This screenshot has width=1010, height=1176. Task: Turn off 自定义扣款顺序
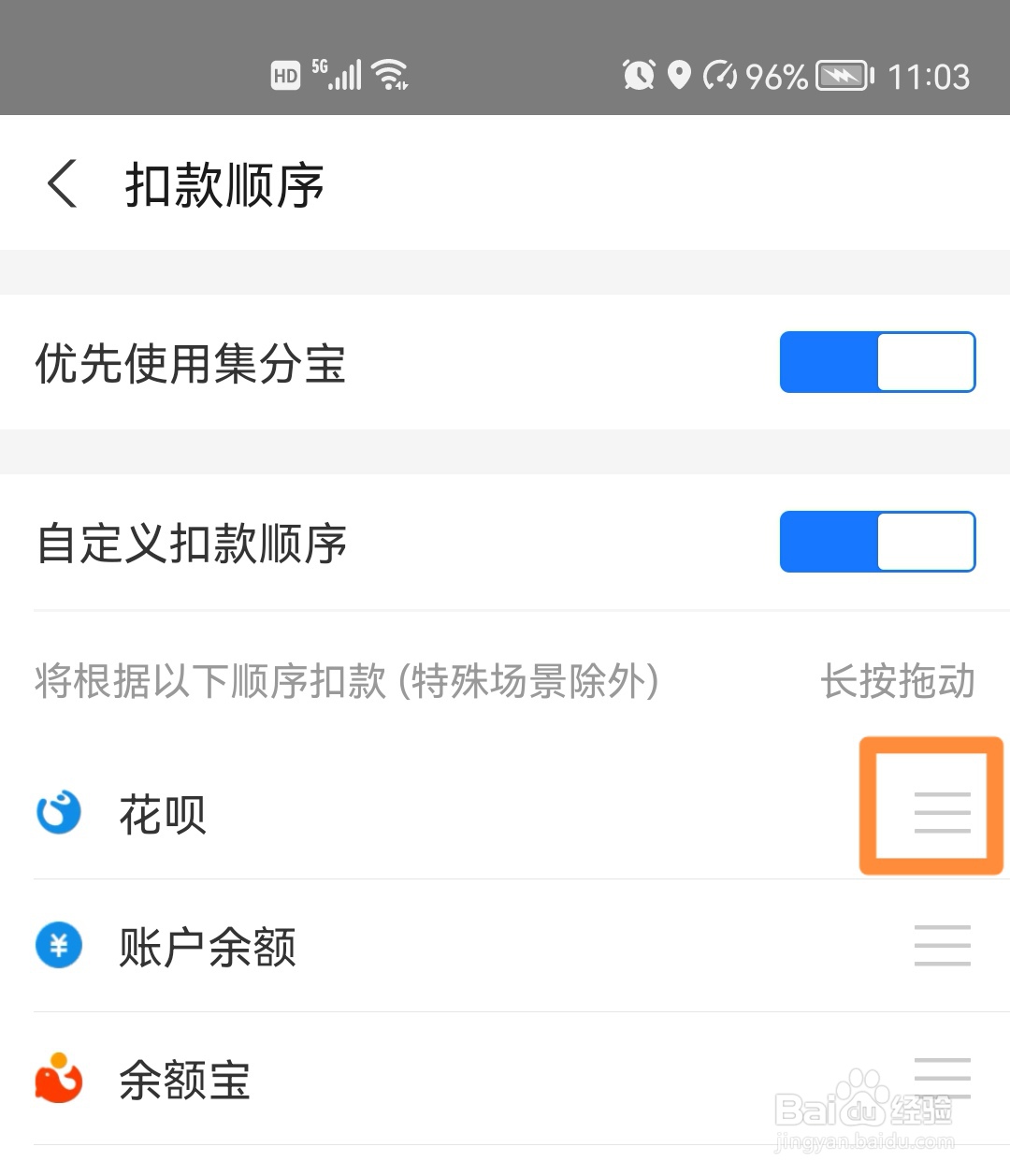(x=877, y=541)
